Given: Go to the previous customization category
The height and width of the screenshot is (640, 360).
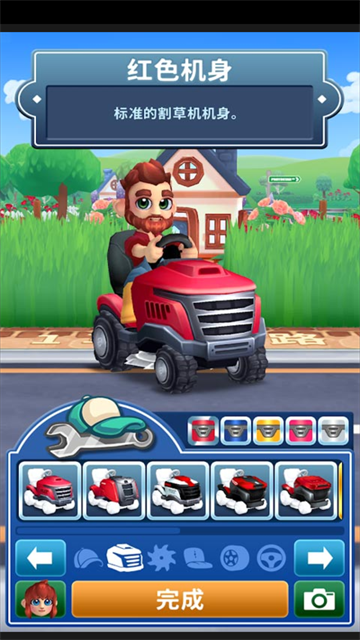Looking at the screenshot, I should point(40,558).
